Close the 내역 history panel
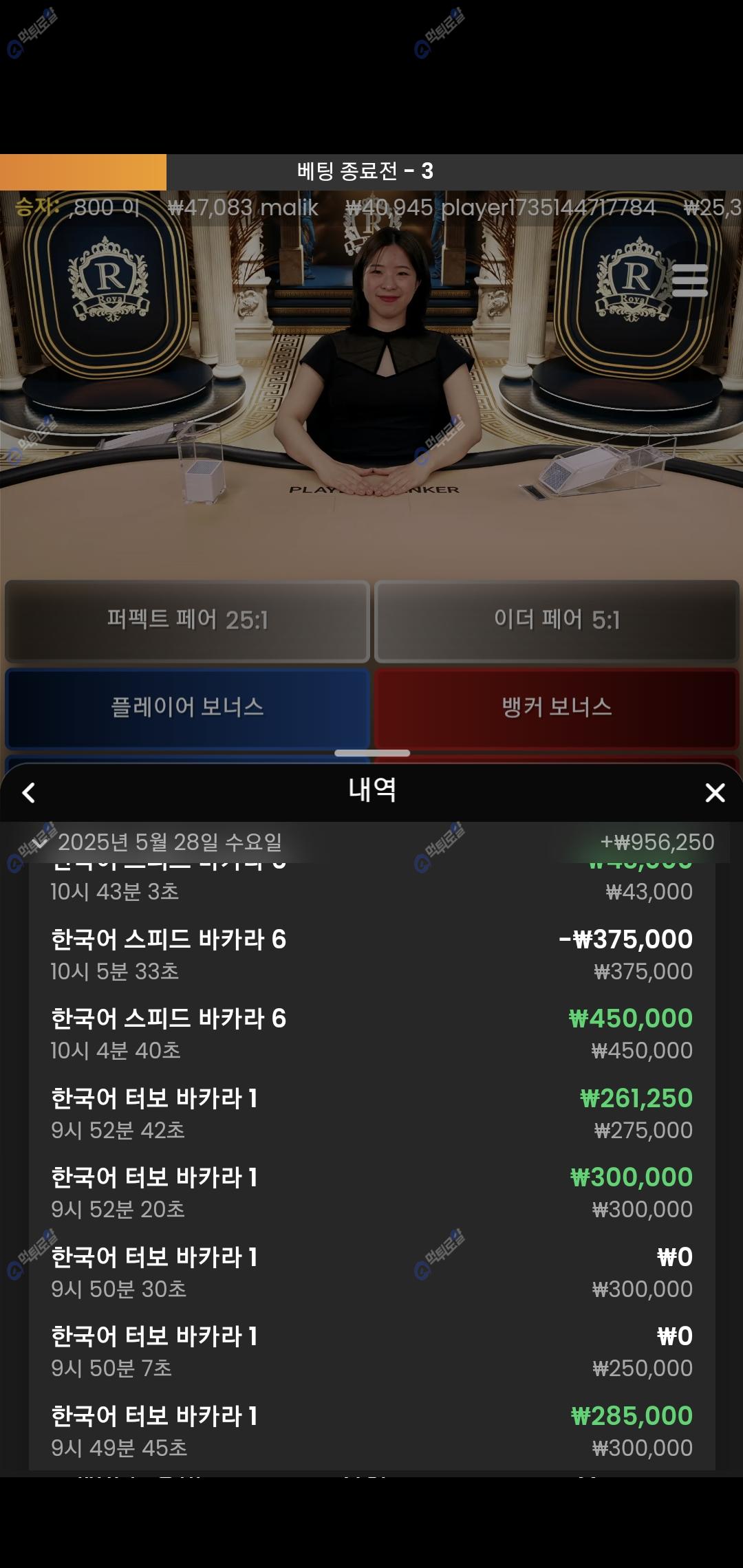The image size is (743, 1568). click(715, 793)
